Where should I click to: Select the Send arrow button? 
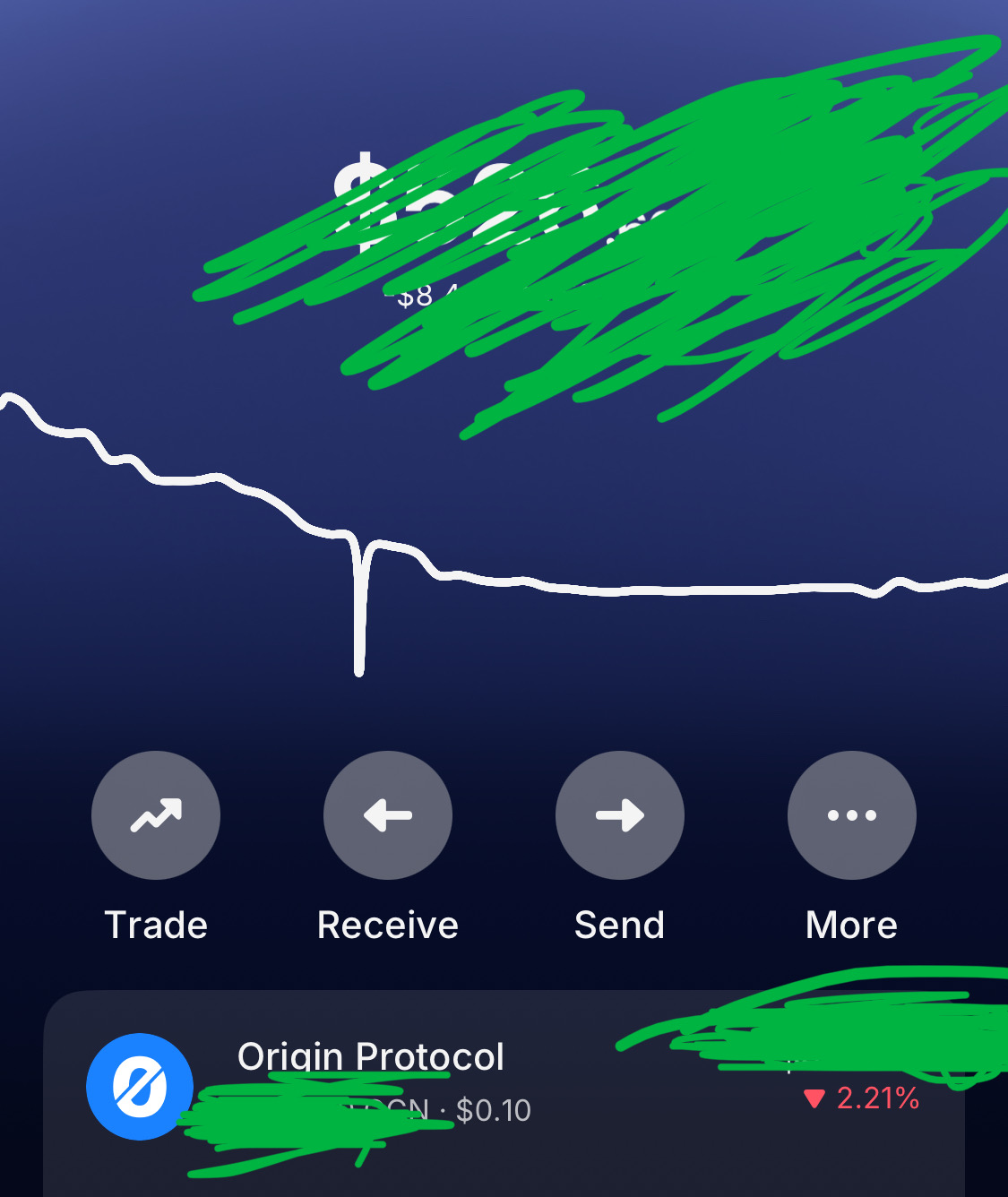(620, 815)
